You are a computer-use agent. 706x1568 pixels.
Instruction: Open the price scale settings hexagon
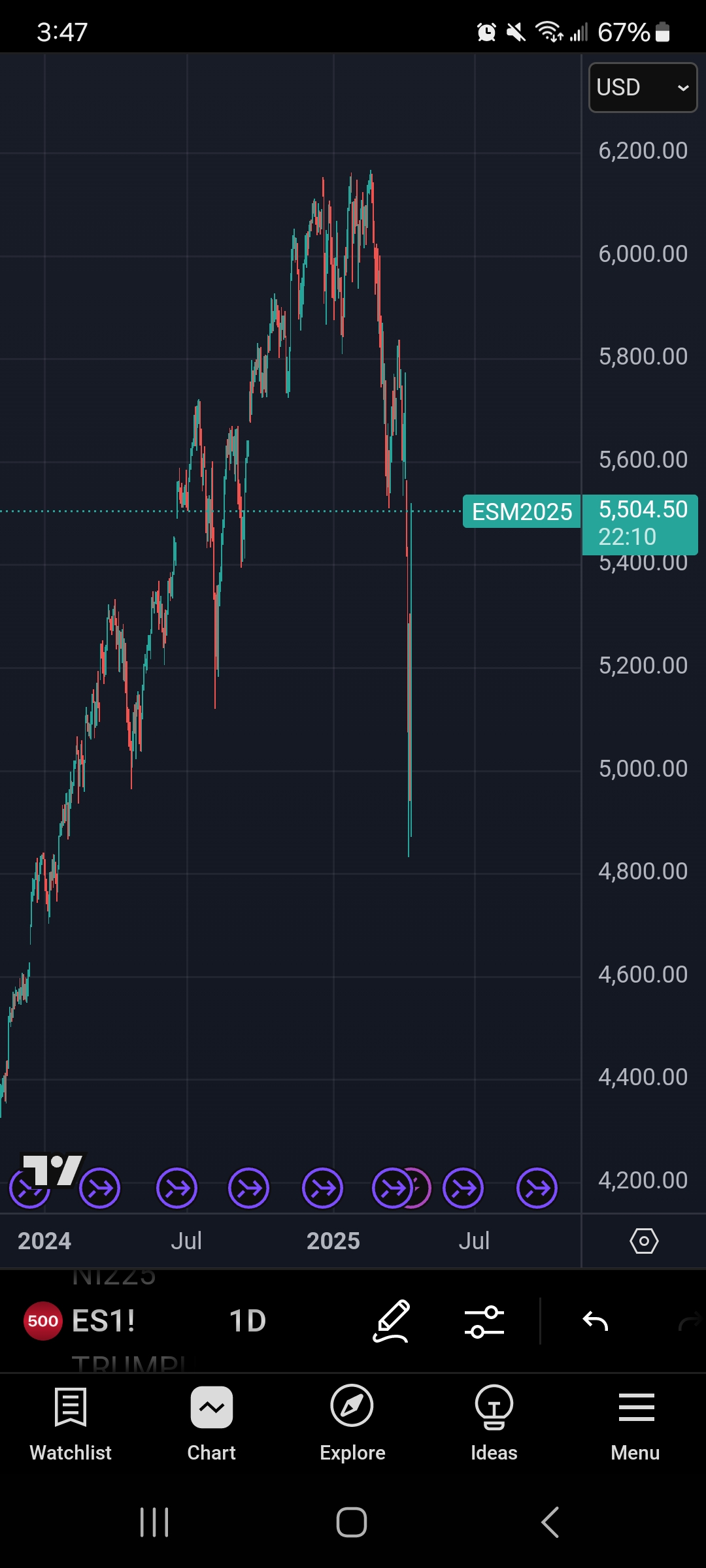click(x=644, y=1241)
